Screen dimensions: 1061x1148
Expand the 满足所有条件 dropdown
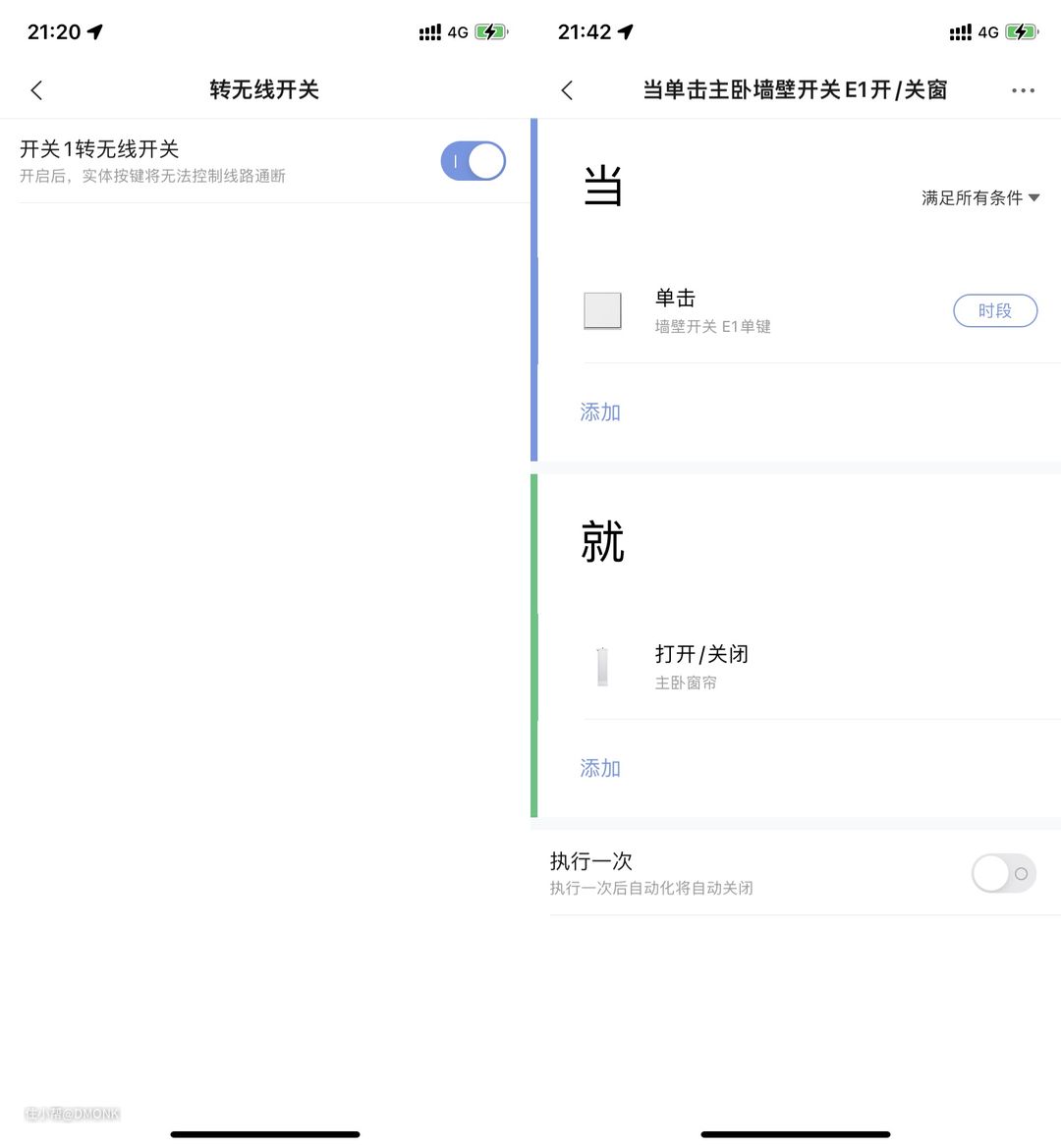click(979, 197)
